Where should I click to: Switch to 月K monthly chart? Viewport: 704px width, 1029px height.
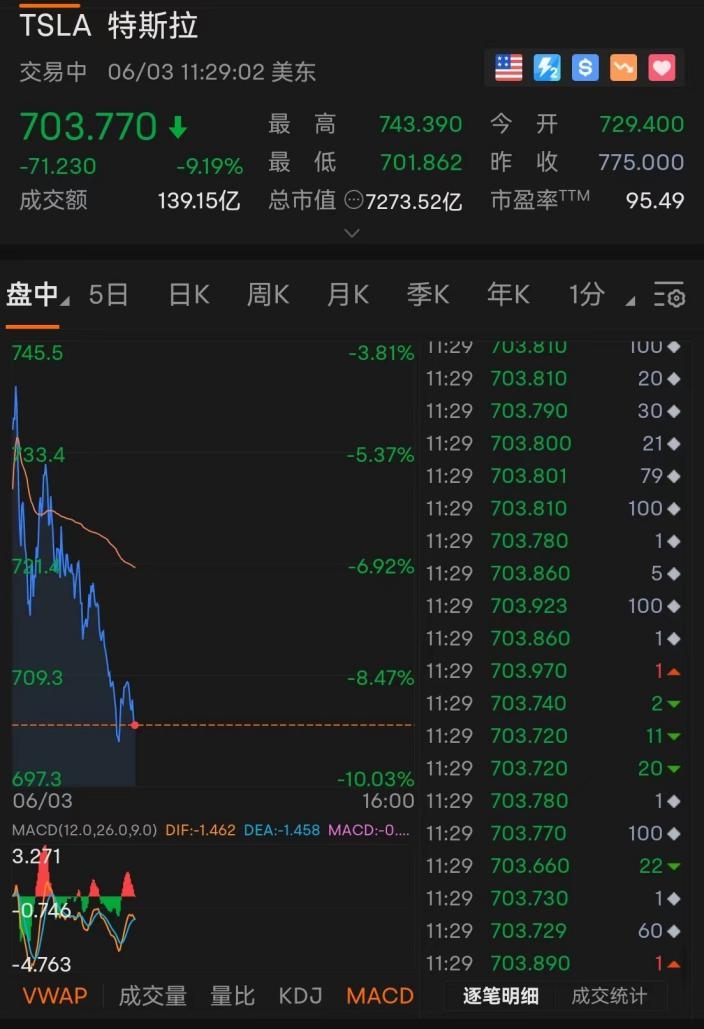point(347,295)
